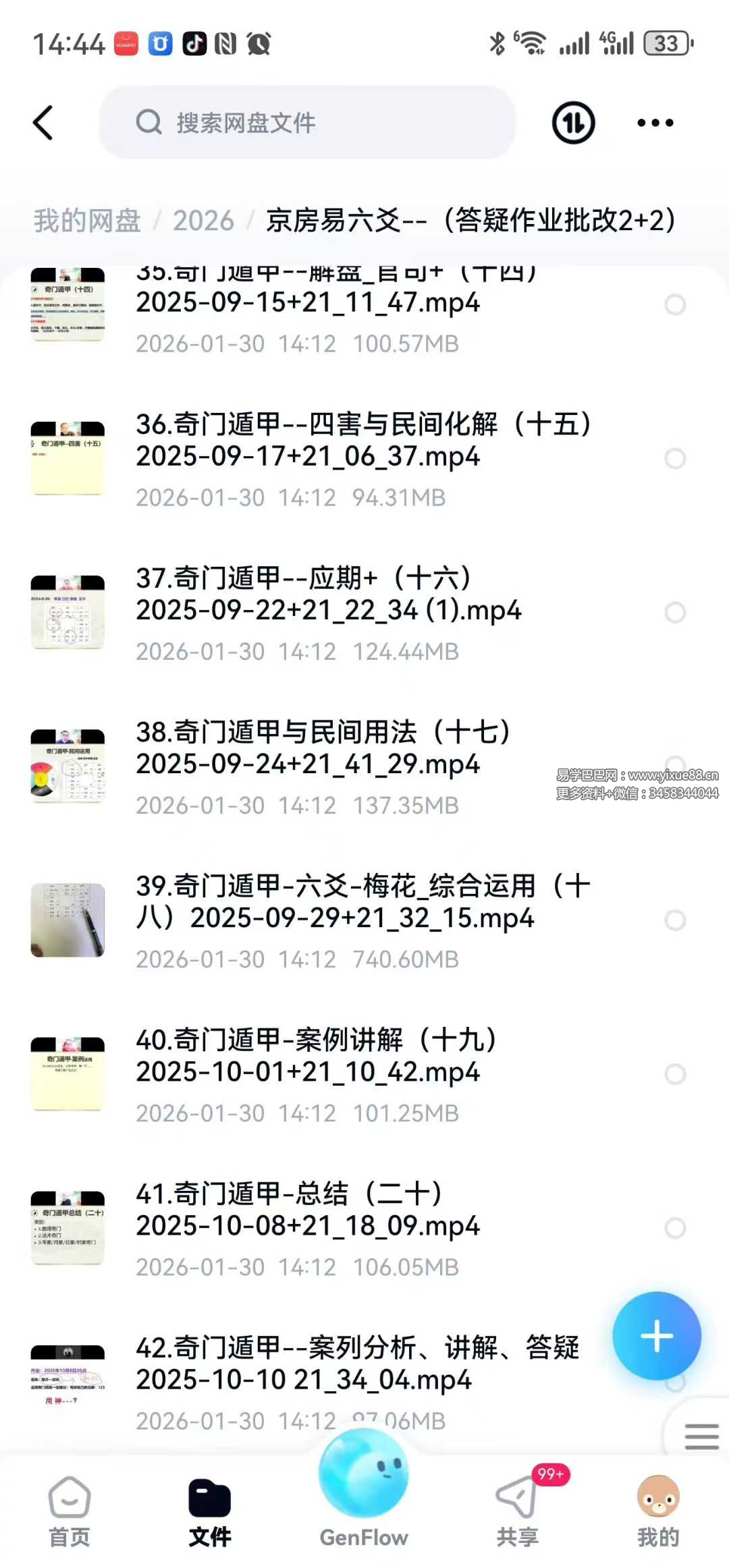
Task: Open the three-dot overflow menu
Action: coord(655,123)
